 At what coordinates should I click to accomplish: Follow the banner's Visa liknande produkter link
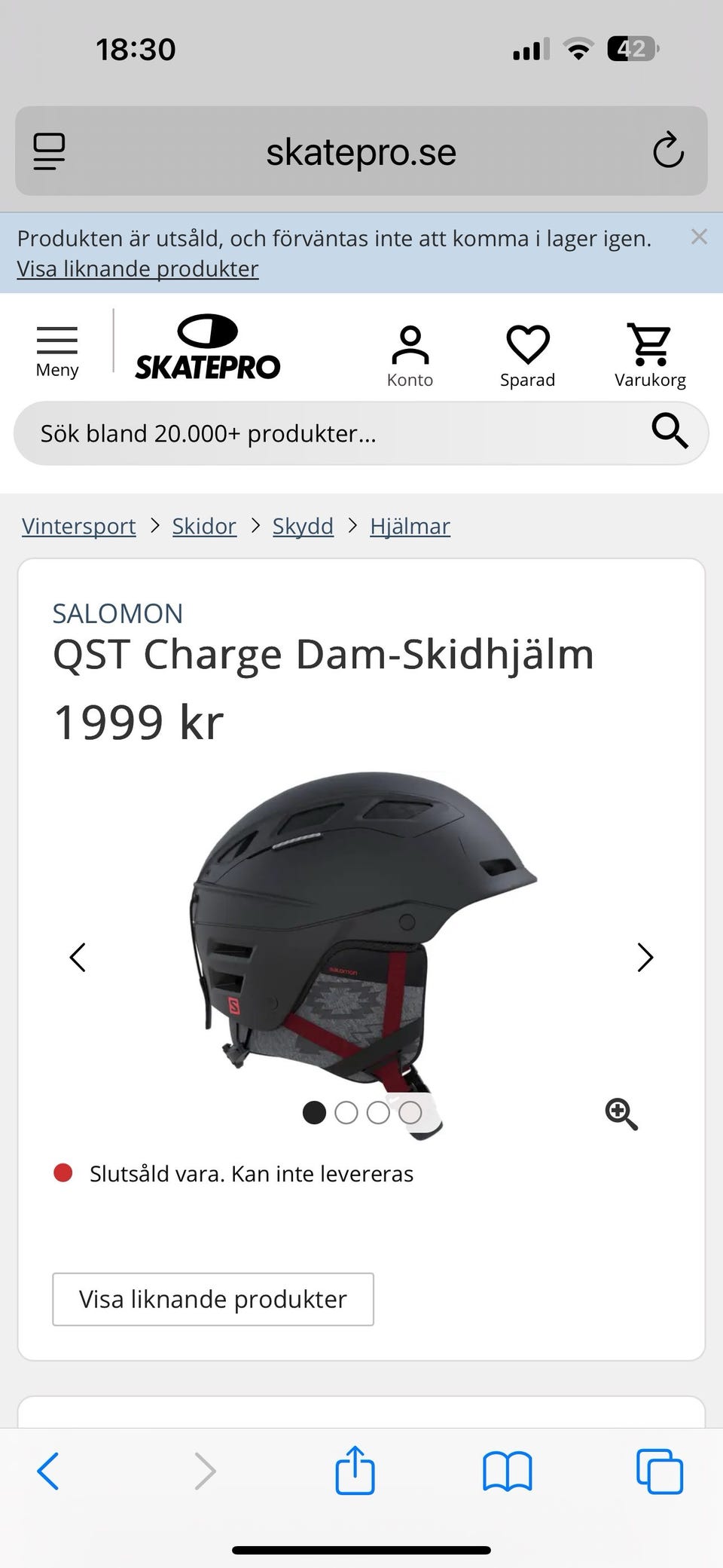pyautogui.click(x=138, y=269)
